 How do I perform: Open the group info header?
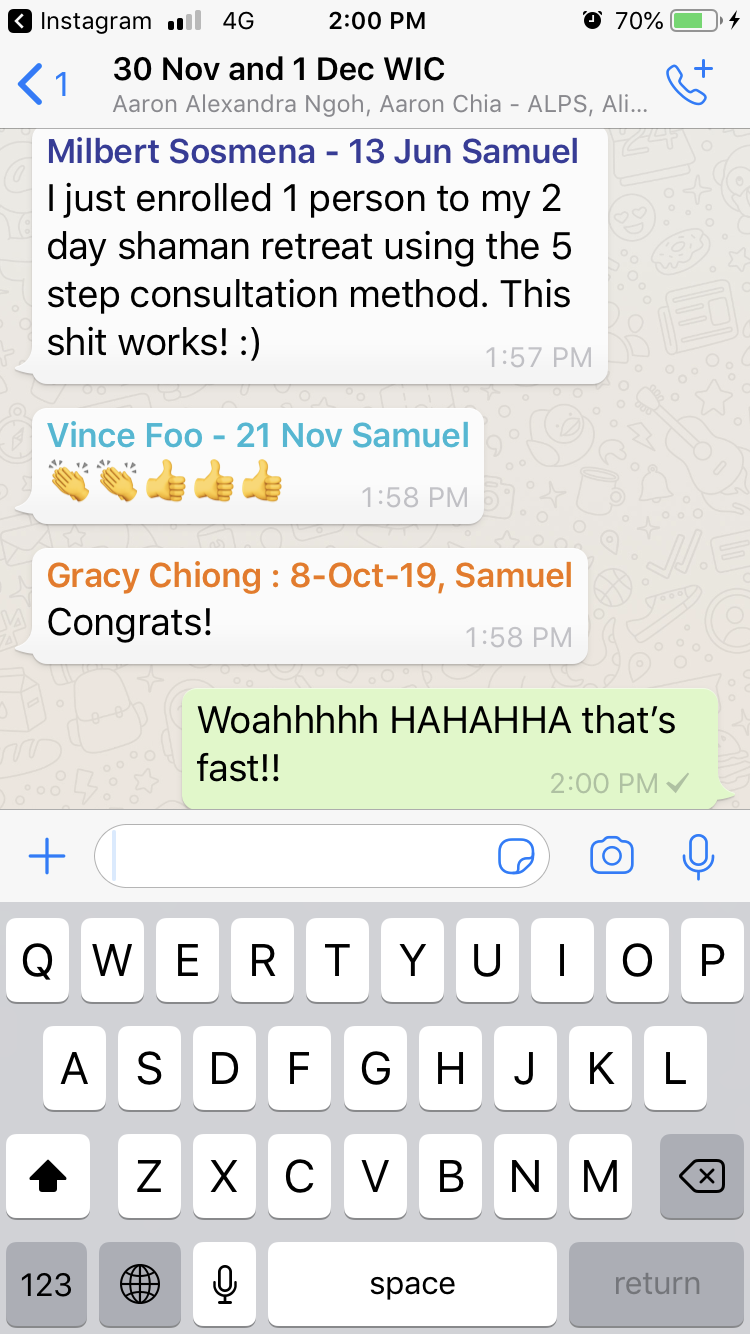click(x=380, y=85)
